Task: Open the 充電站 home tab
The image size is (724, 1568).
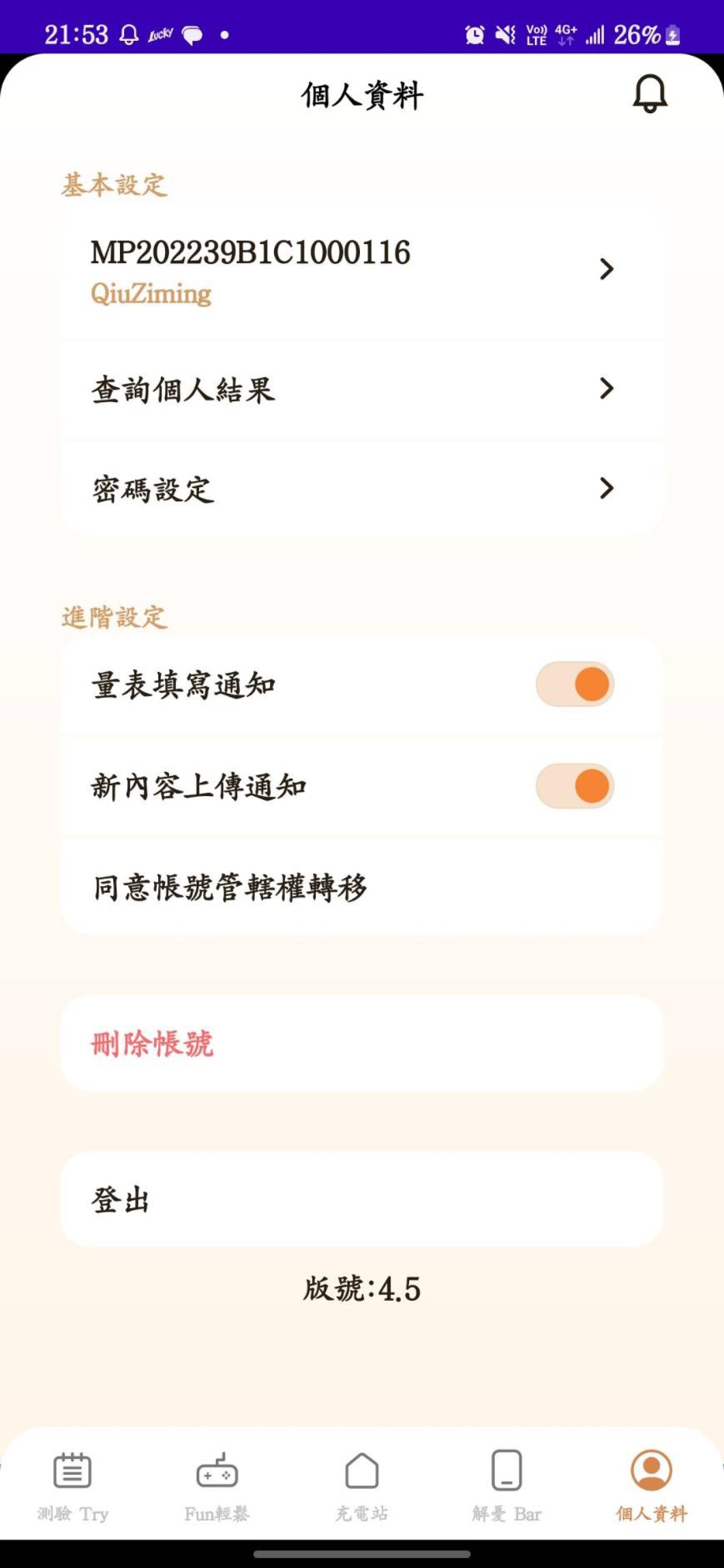Action: [361, 1485]
